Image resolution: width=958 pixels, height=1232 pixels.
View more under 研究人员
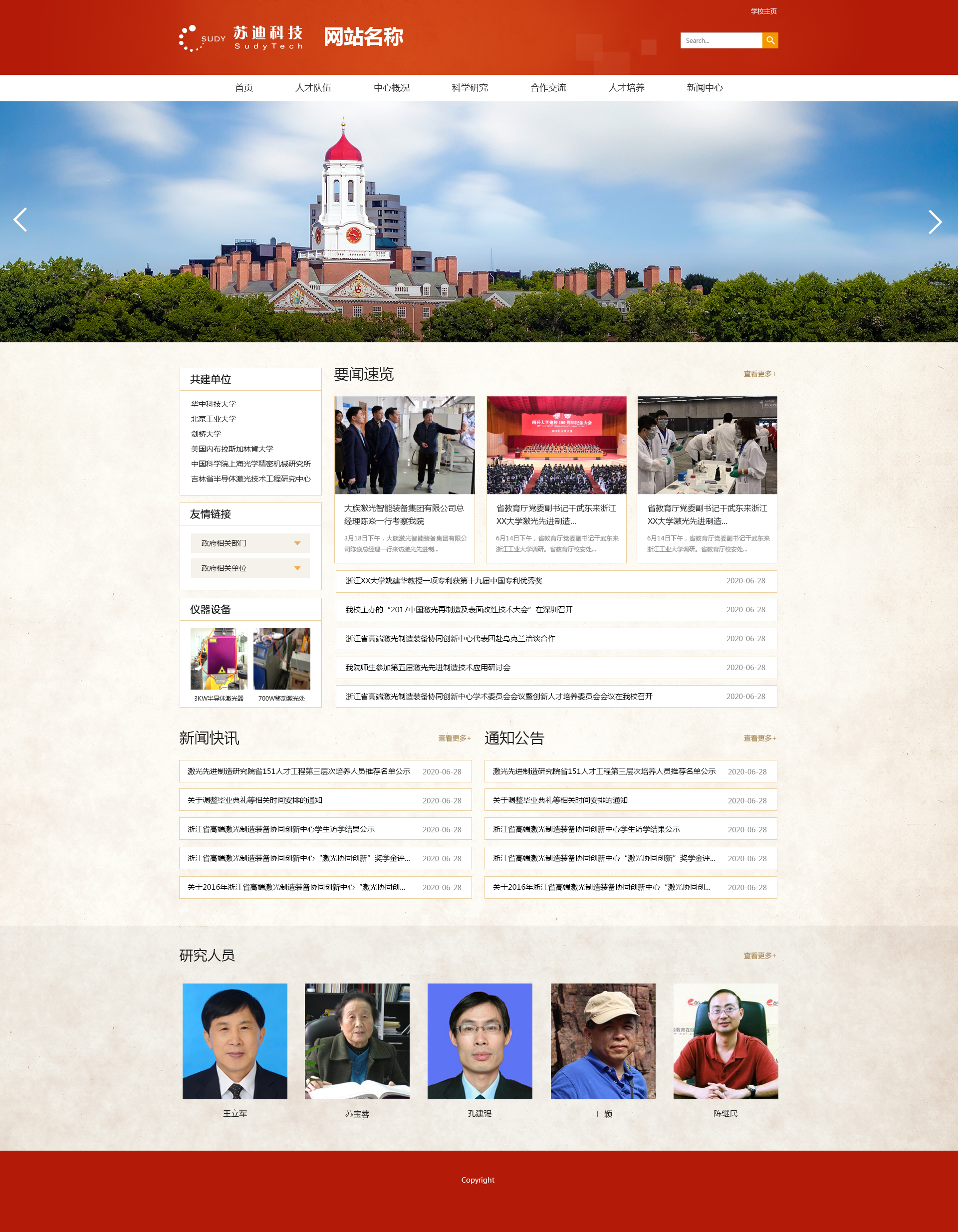pyautogui.click(x=759, y=956)
